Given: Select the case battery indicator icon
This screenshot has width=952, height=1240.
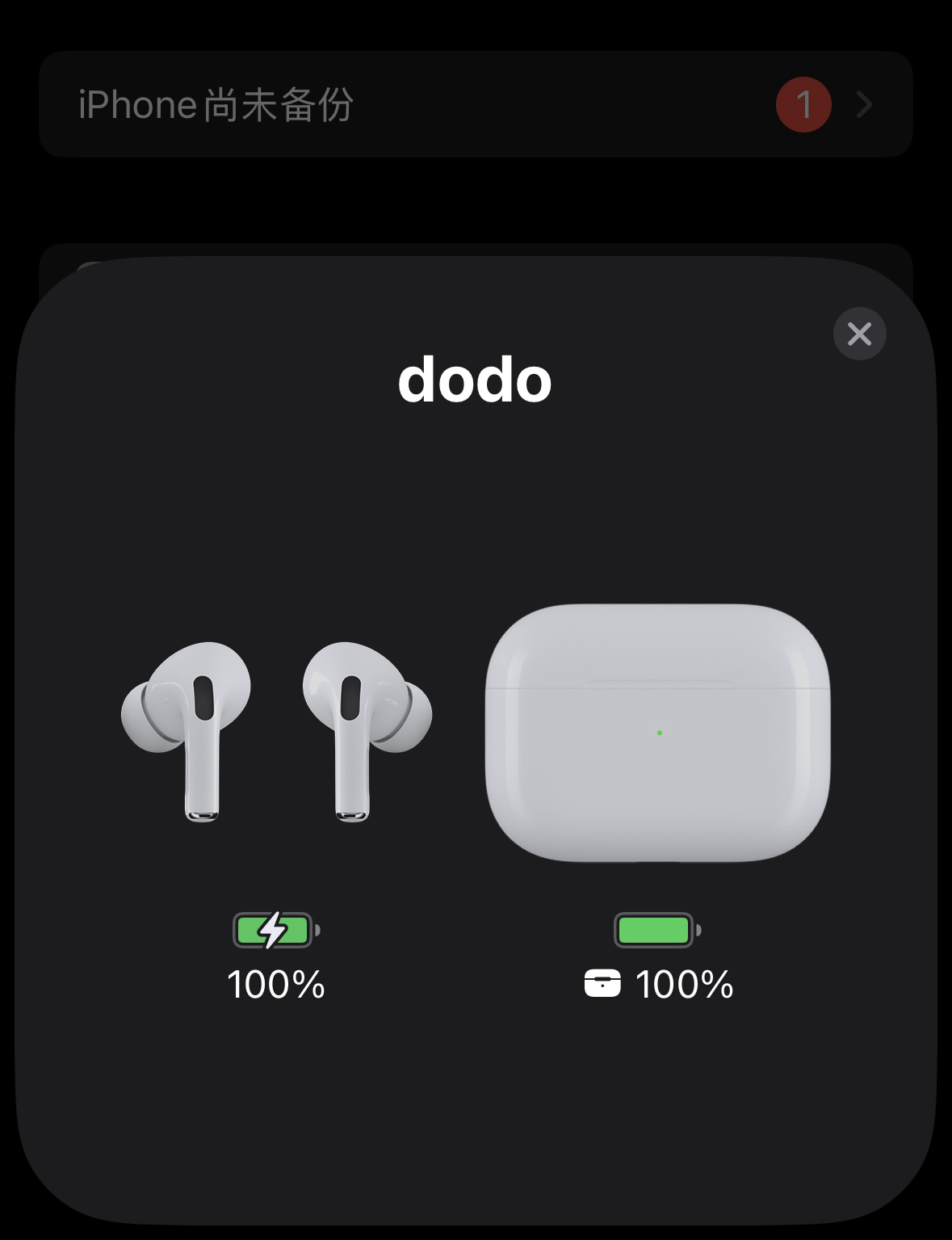Looking at the screenshot, I should tap(604, 984).
